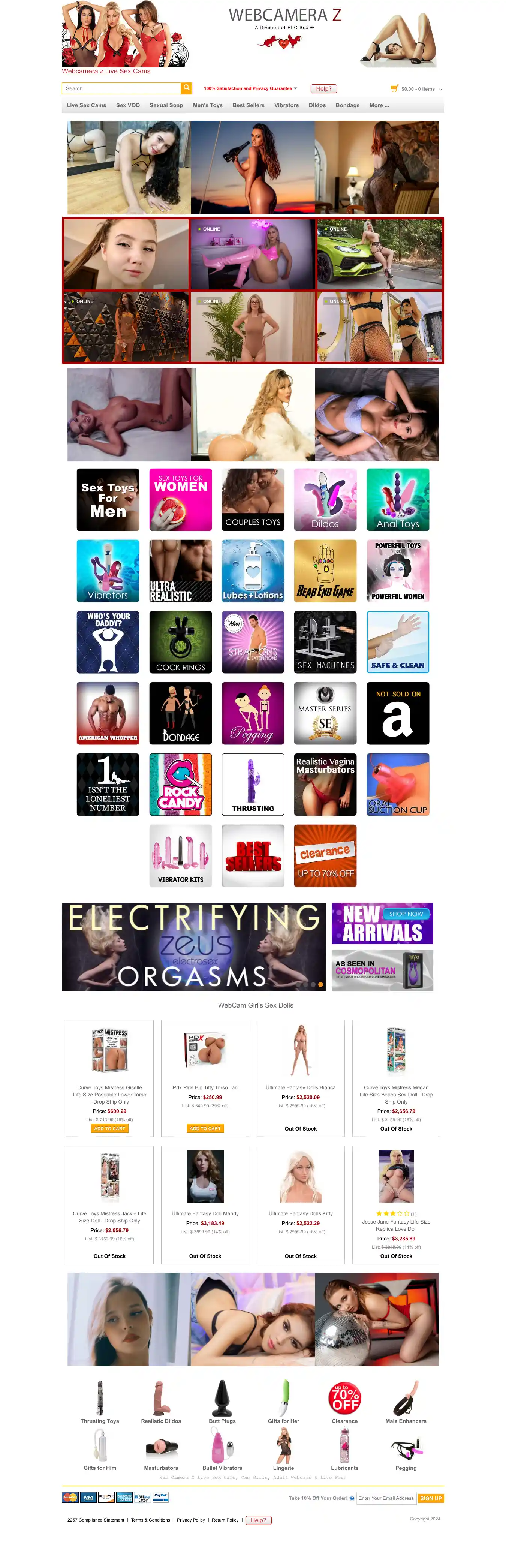Enter your email address field
Image resolution: width=506 pixels, height=1568 pixels.
click(386, 1498)
